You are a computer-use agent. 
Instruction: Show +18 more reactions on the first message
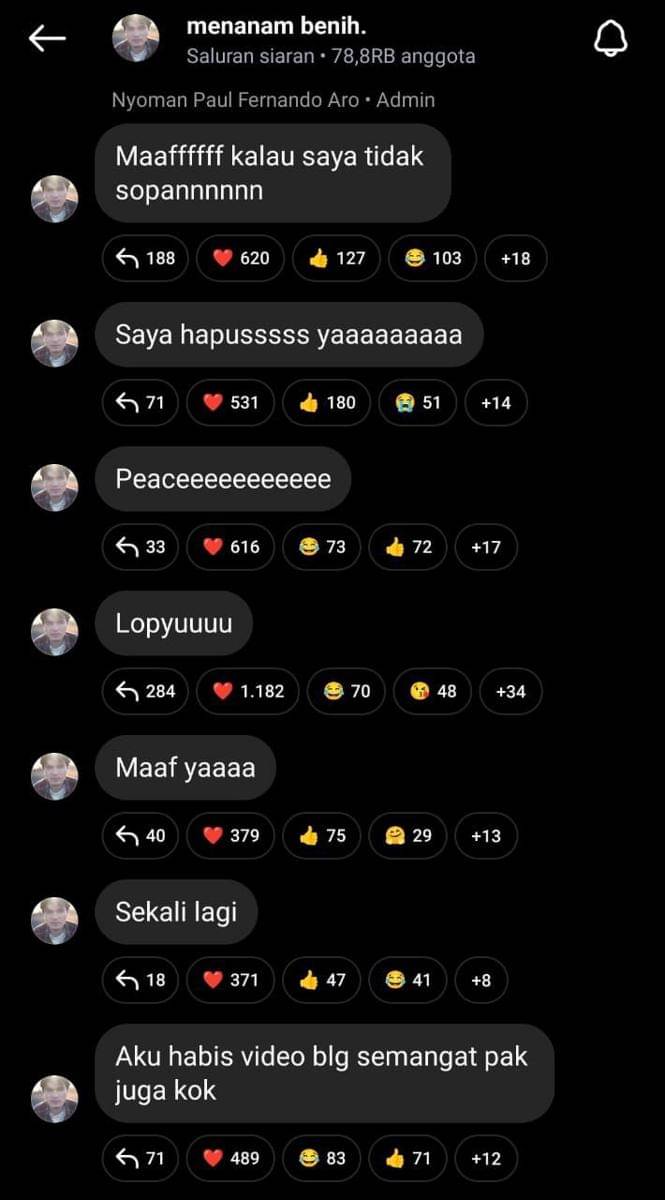[515, 258]
